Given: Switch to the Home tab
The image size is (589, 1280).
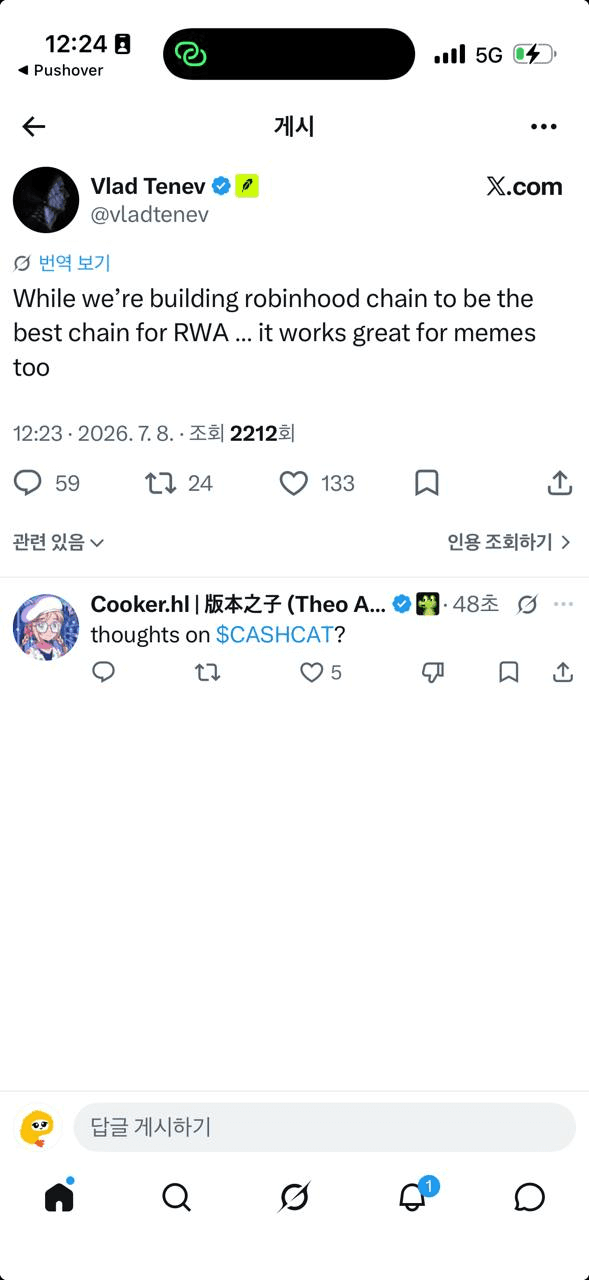Looking at the screenshot, I should click(x=60, y=1197).
